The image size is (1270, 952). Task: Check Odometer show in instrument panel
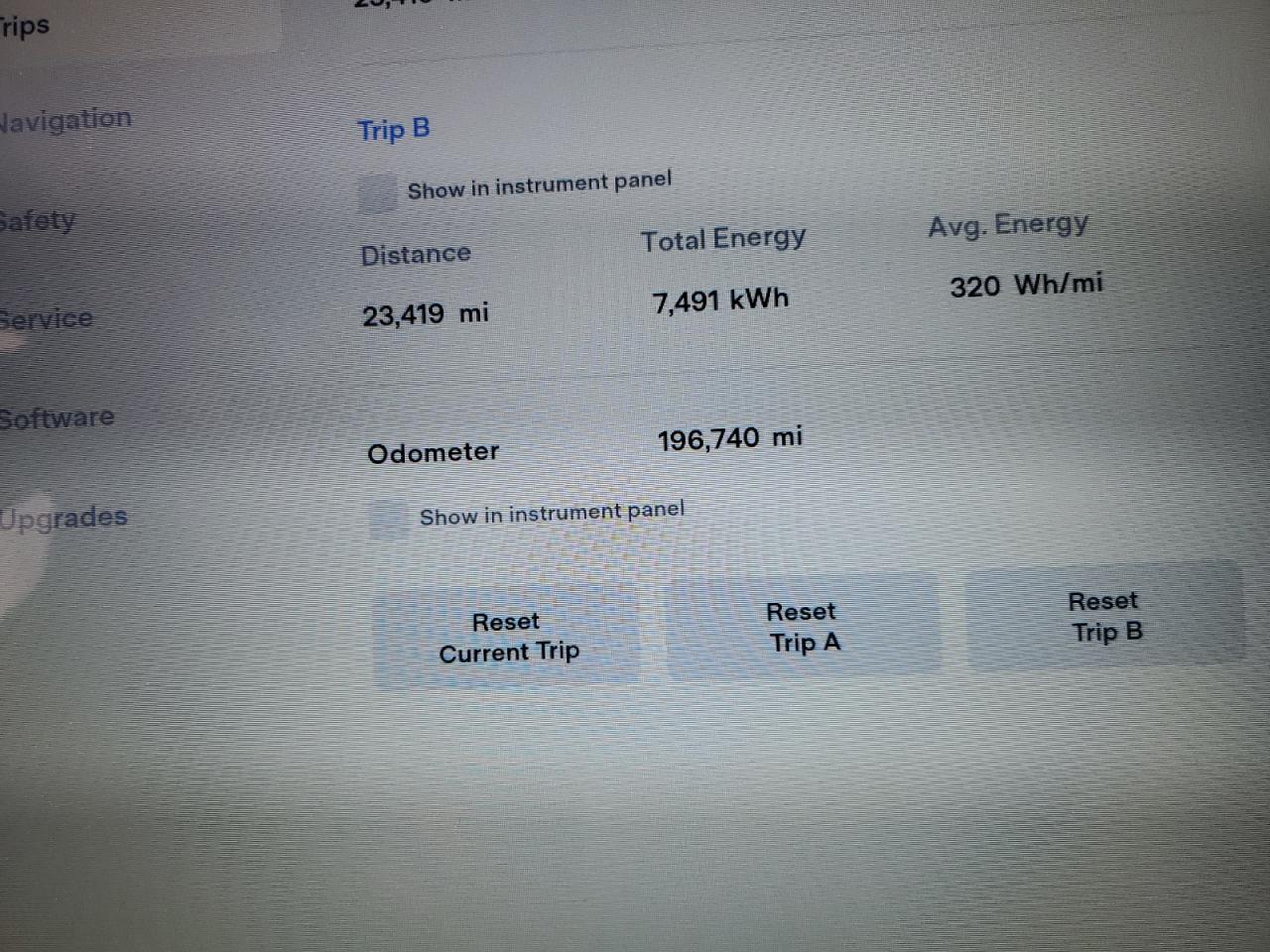(x=388, y=519)
